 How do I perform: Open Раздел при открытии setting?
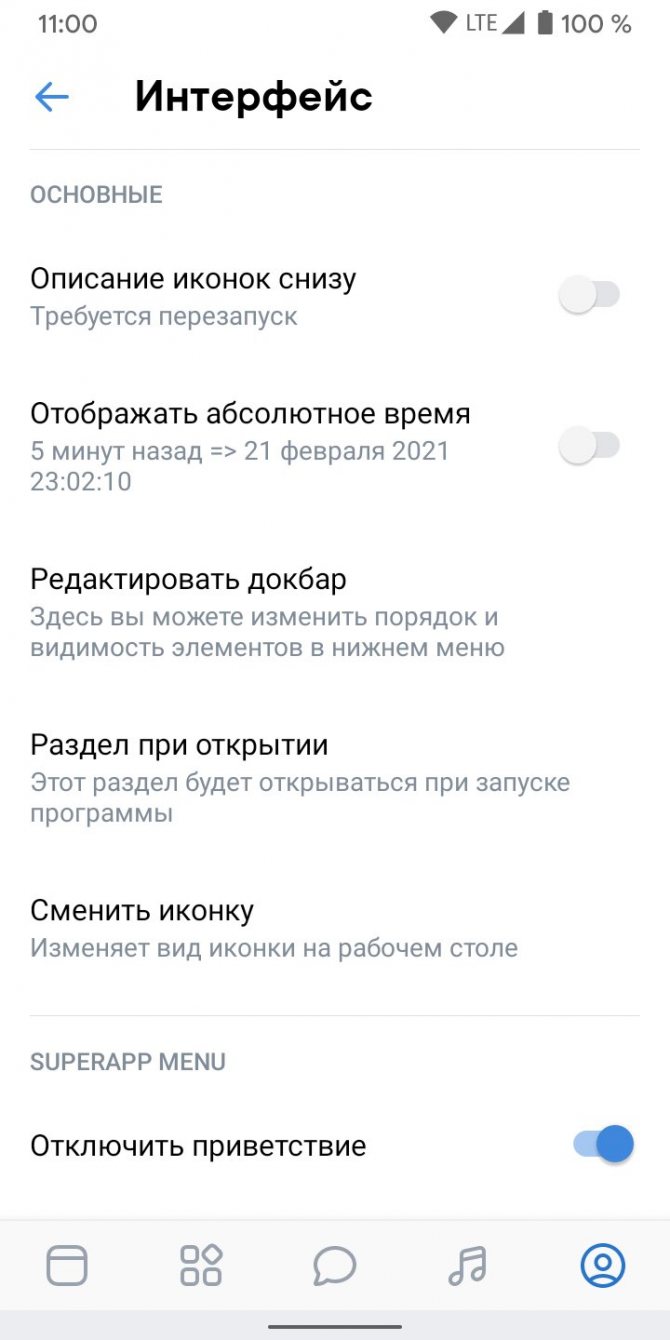tap(335, 779)
